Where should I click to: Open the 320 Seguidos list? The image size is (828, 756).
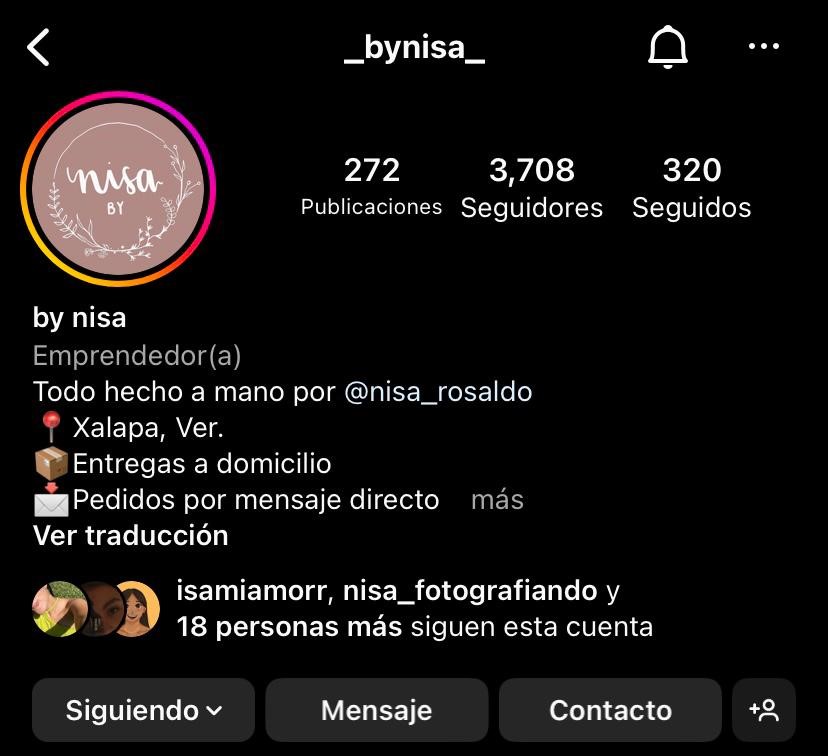click(692, 188)
